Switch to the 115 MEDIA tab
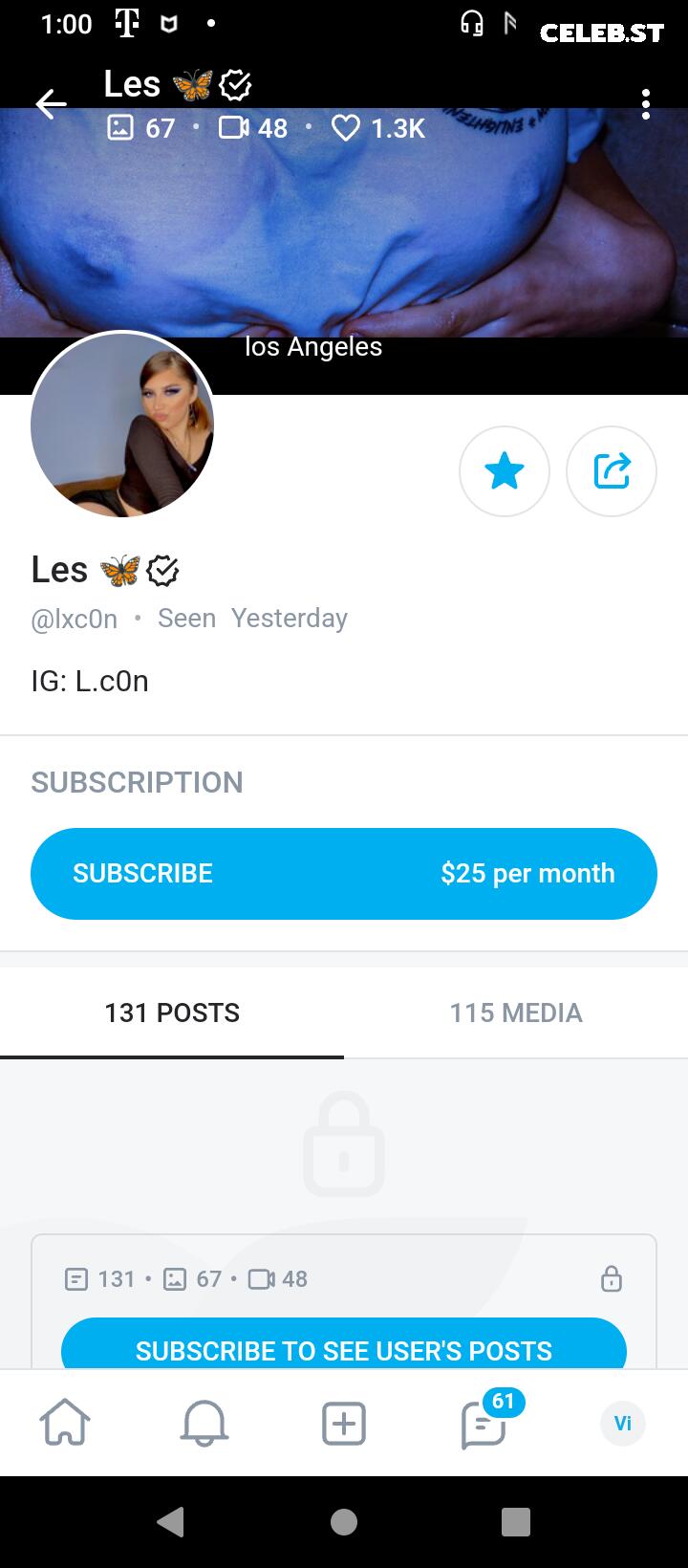688x1568 pixels. 516,1013
